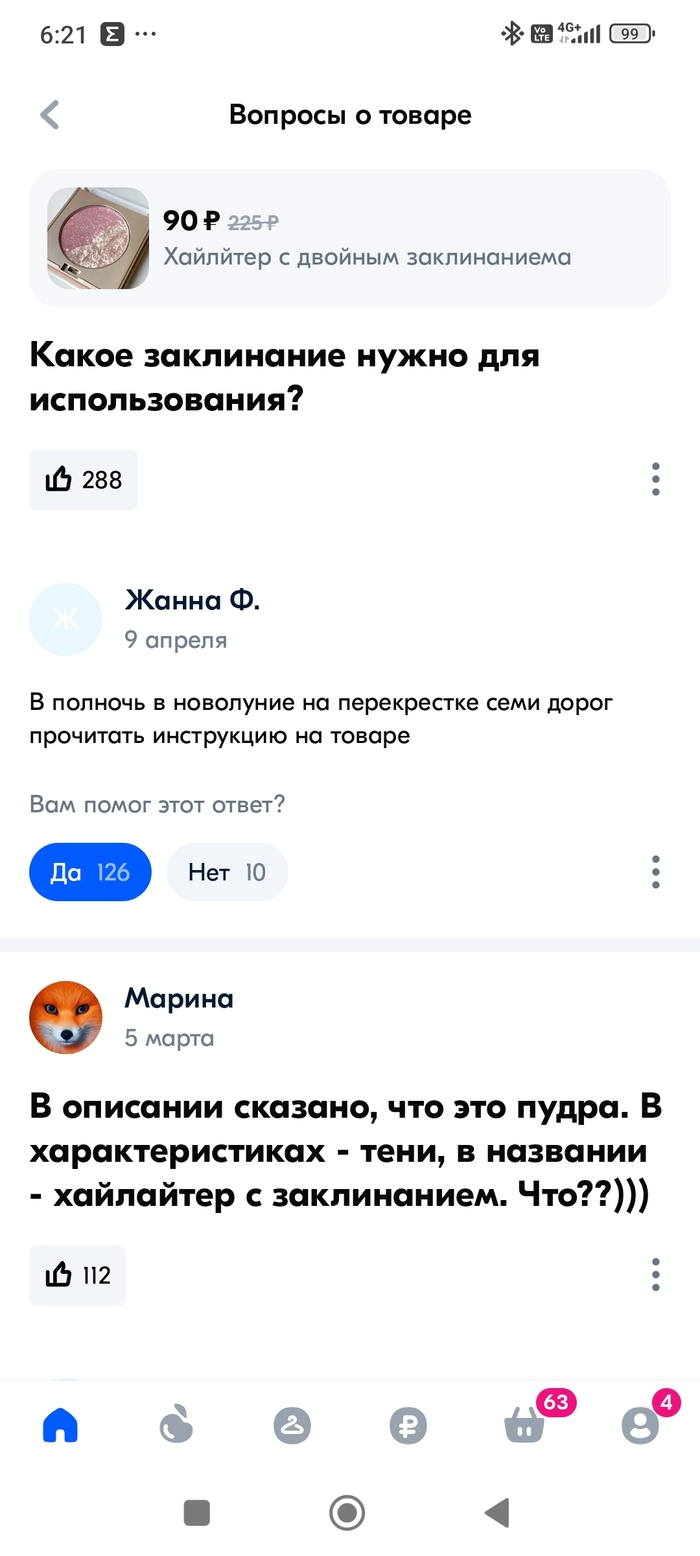
Task: Open the overflow menu beside the 288 likes
Action: pyautogui.click(x=655, y=479)
